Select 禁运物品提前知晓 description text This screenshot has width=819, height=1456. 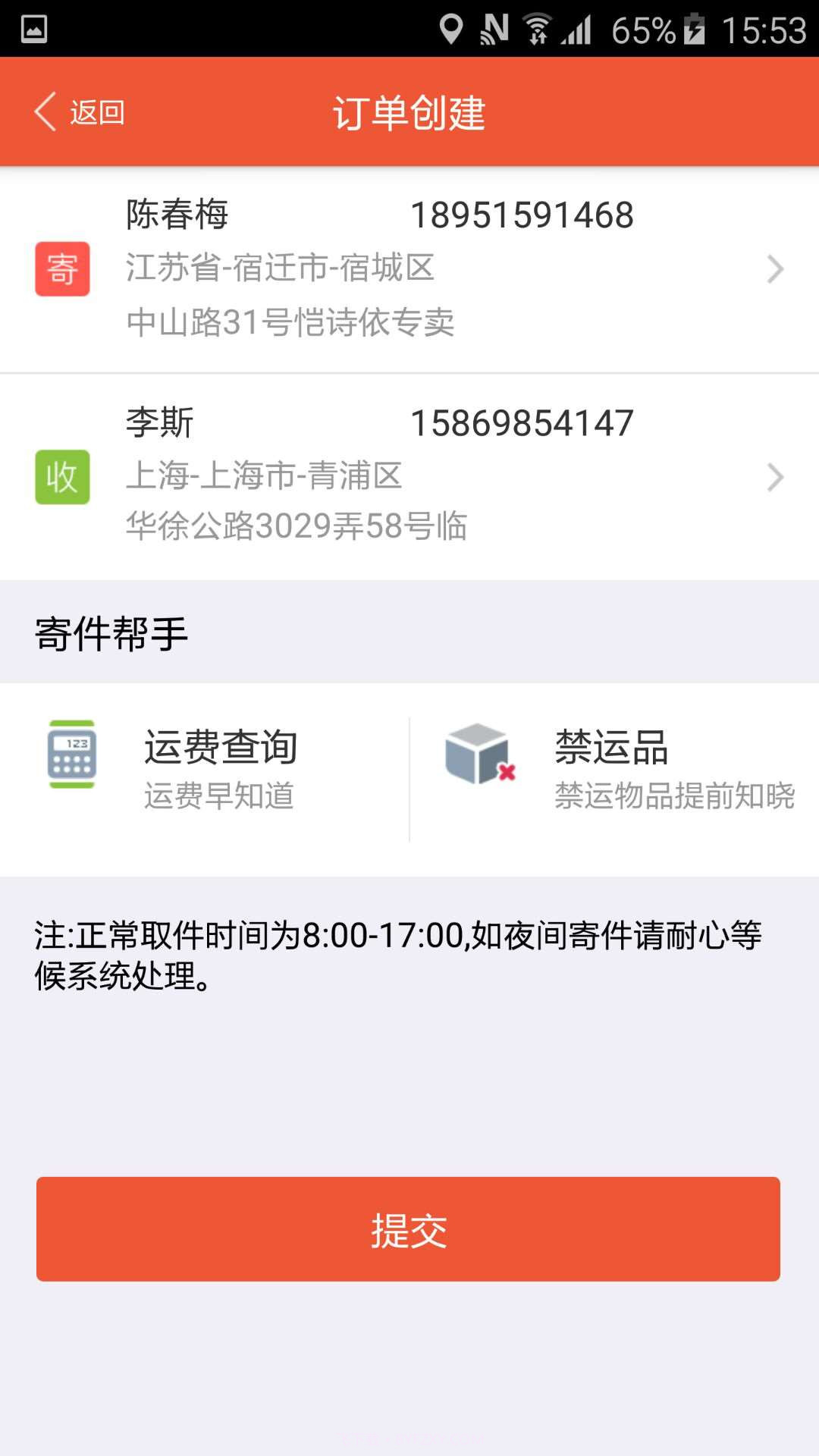pos(674,796)
